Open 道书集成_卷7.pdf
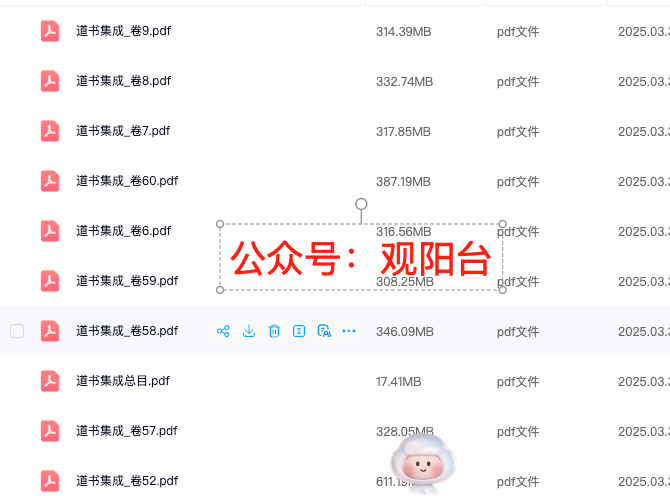 tap(123, 131)
